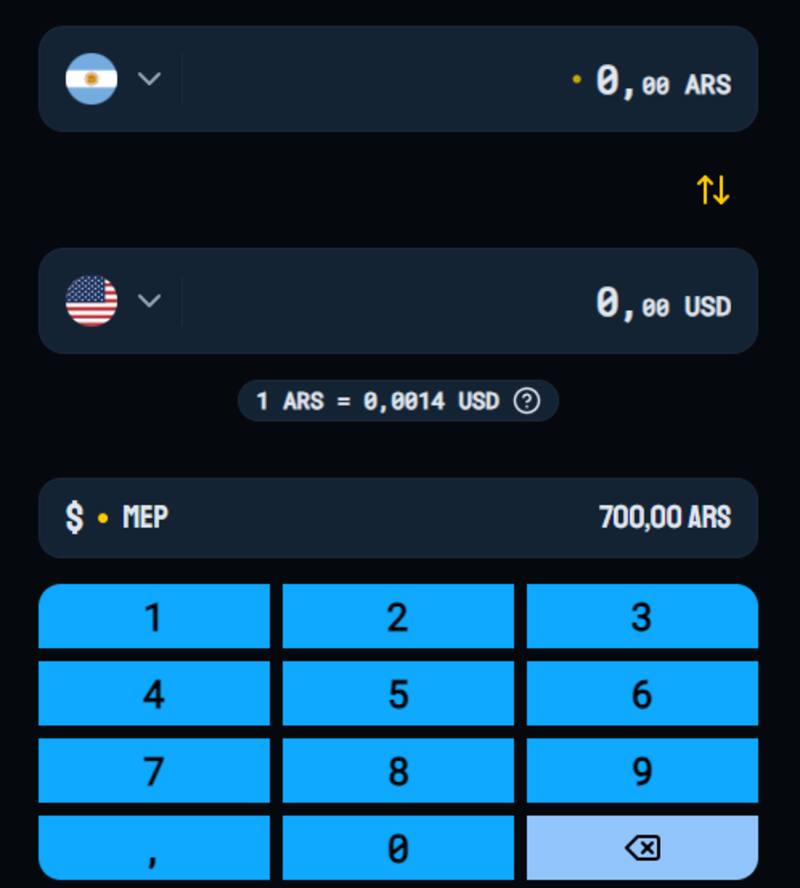The width and height of the screenshot is (800, 888).
Task: Enter digit 1 on the keypad
Action: click(154, 617)
